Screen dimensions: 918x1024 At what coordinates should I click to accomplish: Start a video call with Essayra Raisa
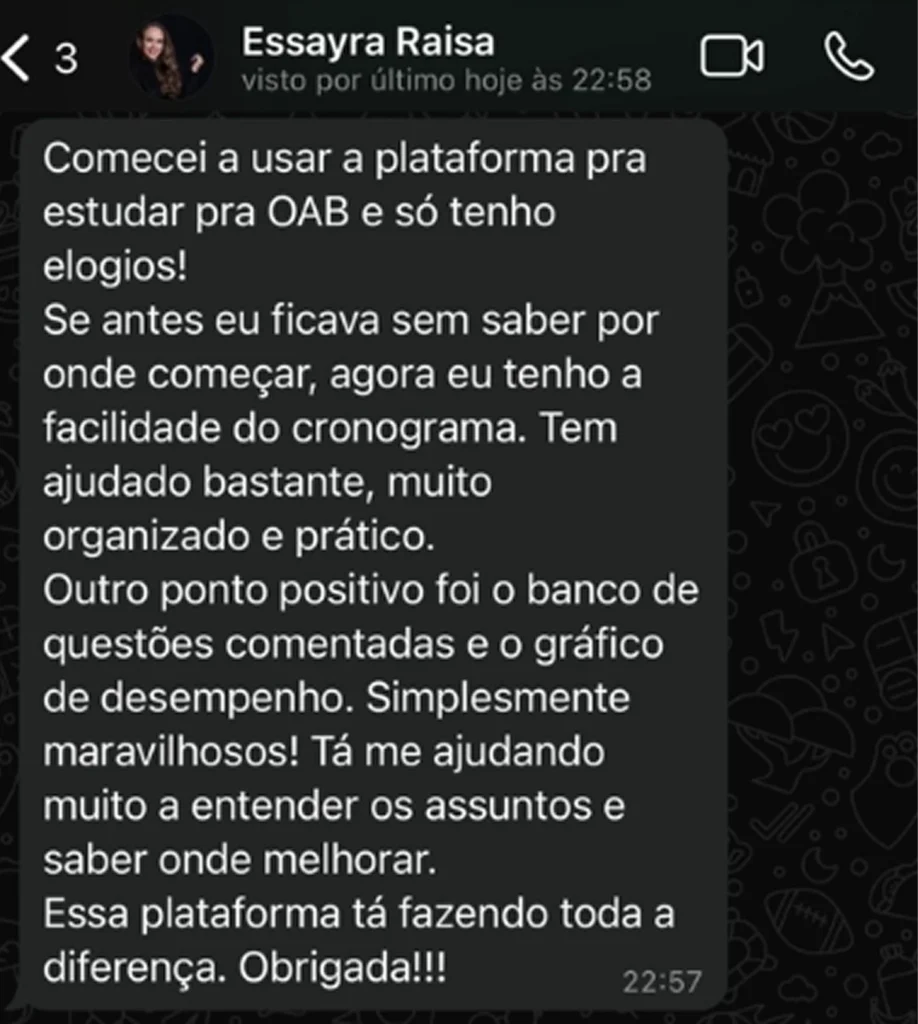click(x=732, y=57)
